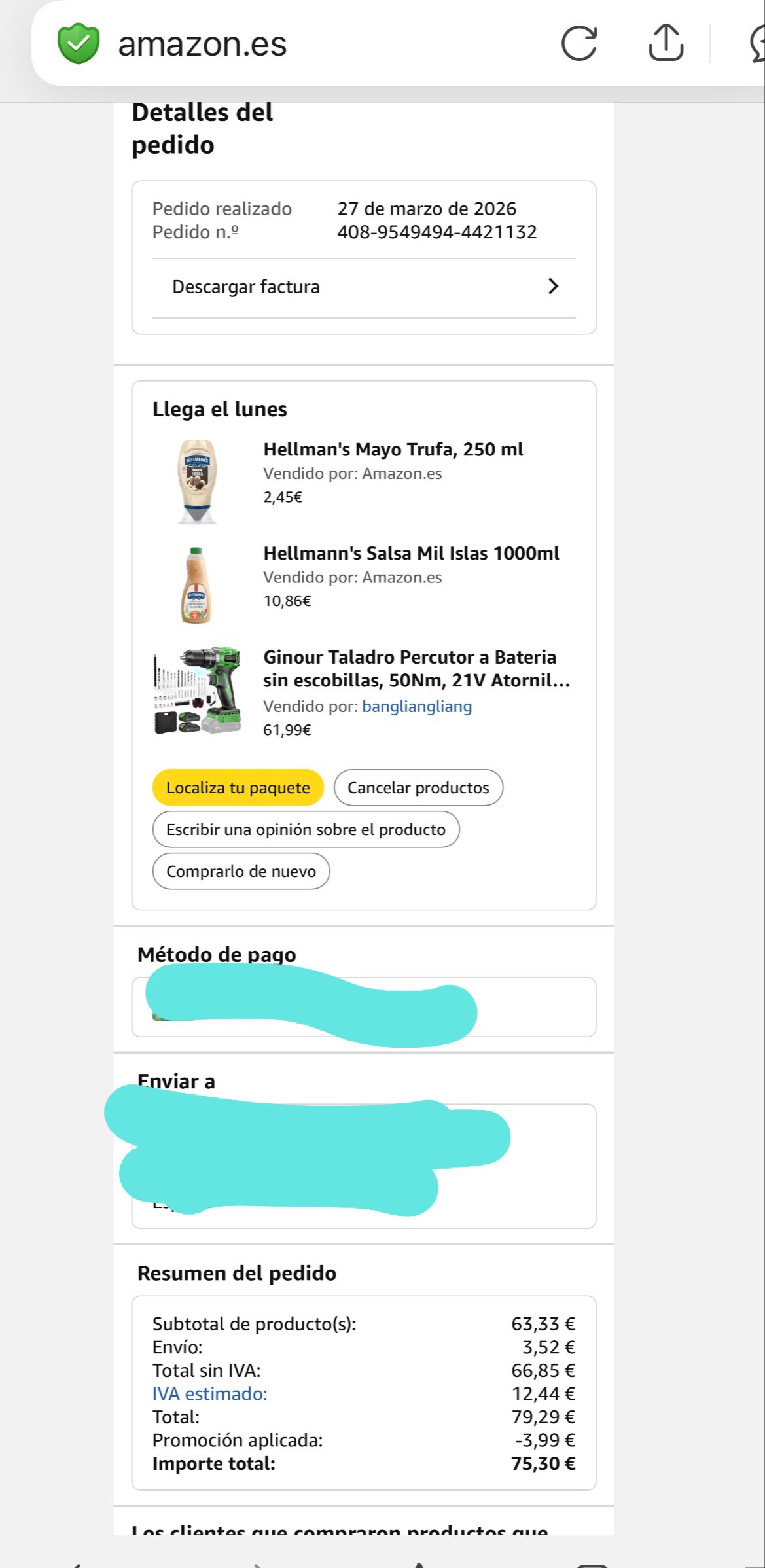The height and width of the screenshot is (1568, 765).
Task: Select Cancelar productos
Action: pyautogui.click(x=418, y=787)
